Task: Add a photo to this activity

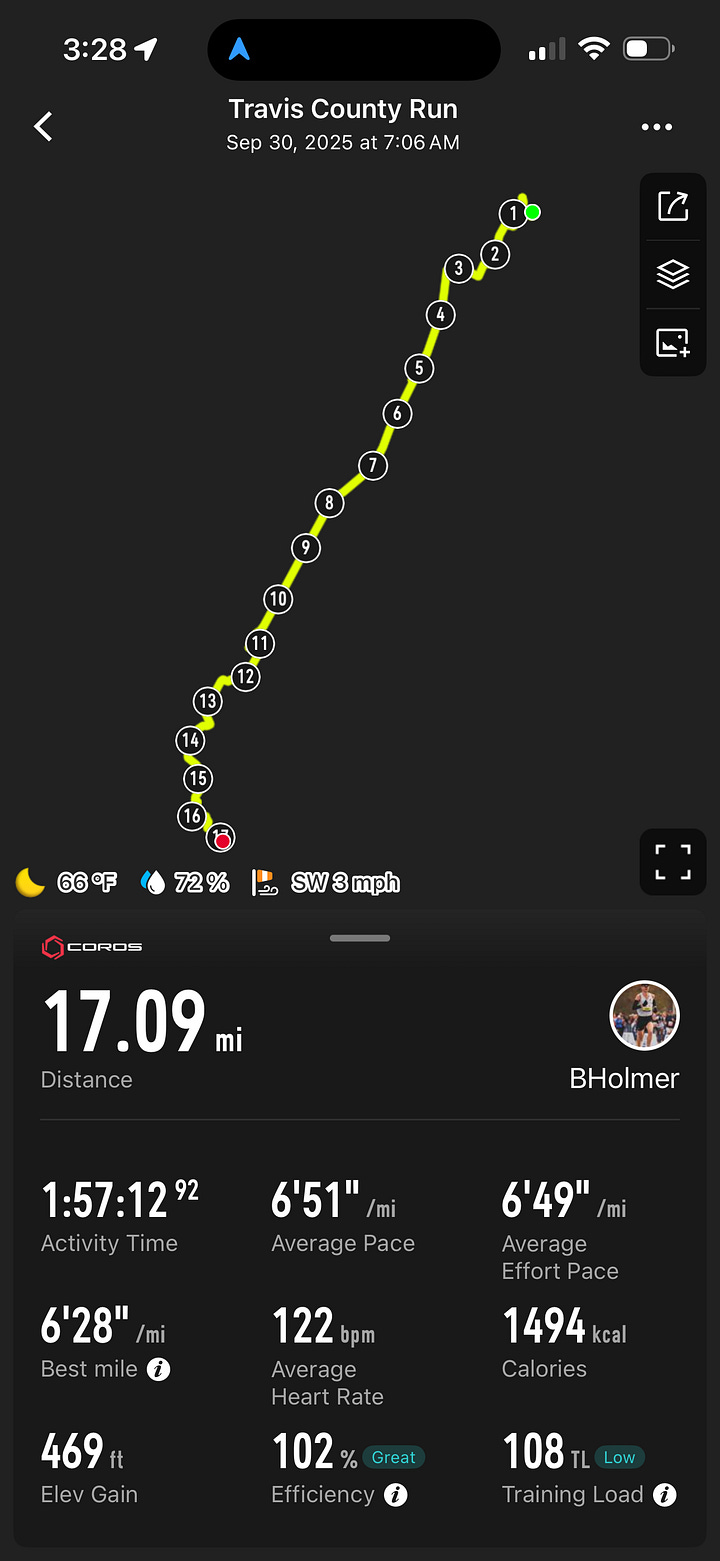Action: [673, 343]
